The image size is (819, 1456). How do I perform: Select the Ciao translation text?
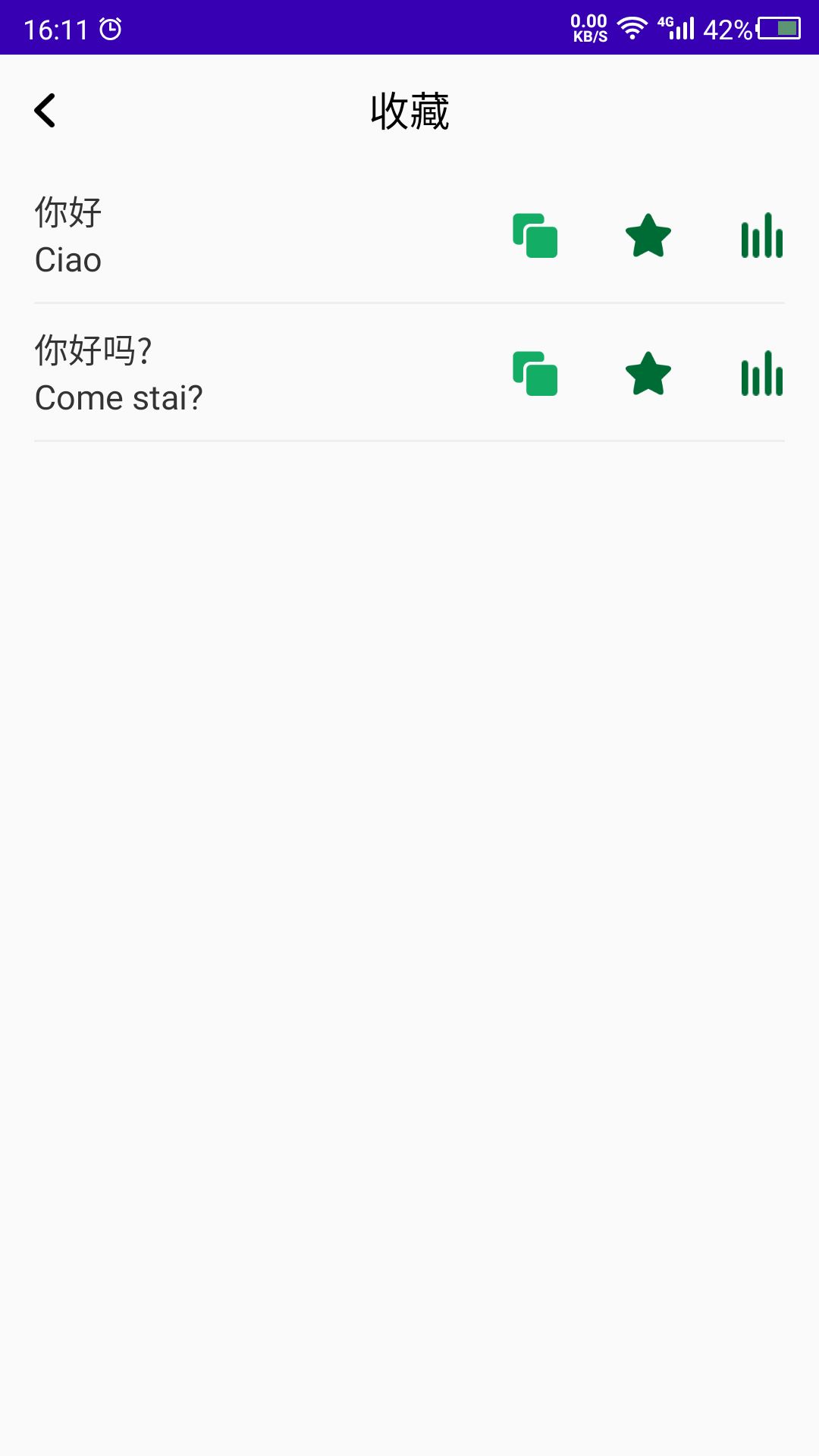coord(67,259)
